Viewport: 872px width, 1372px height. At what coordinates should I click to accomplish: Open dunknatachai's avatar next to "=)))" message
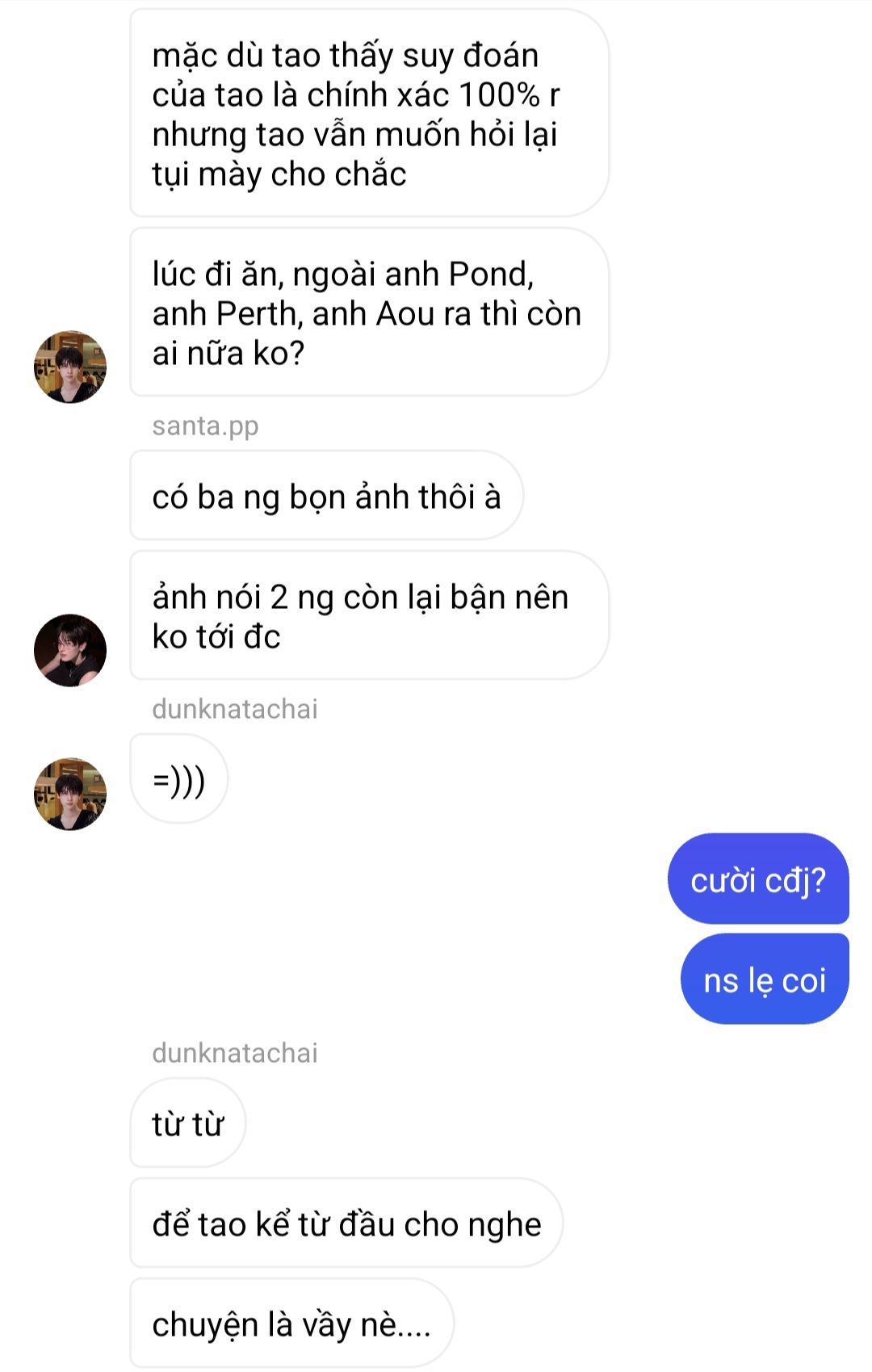coord(70,794)
